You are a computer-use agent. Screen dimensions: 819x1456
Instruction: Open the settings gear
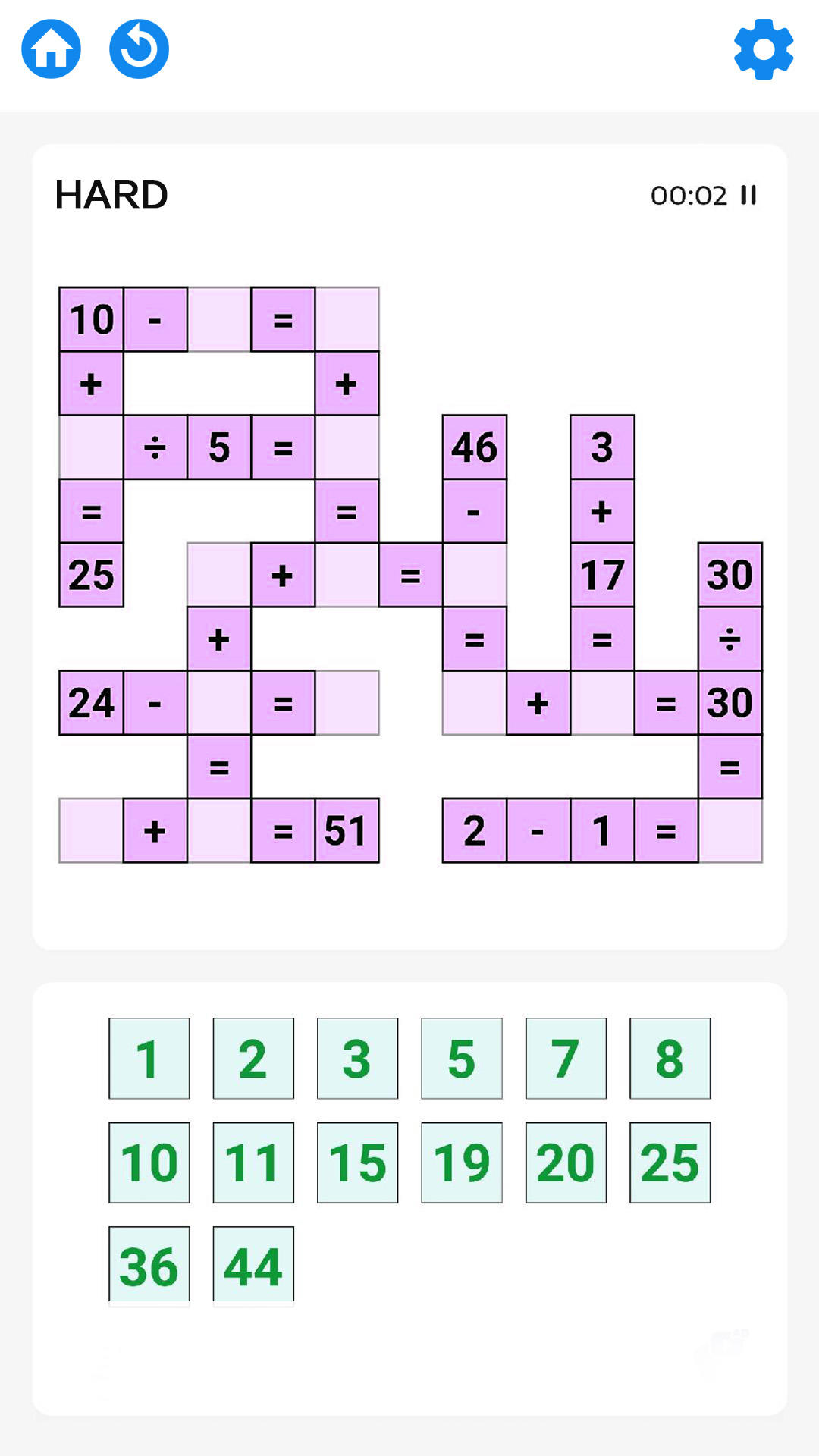pyautogui.click(x=763, y=49)
